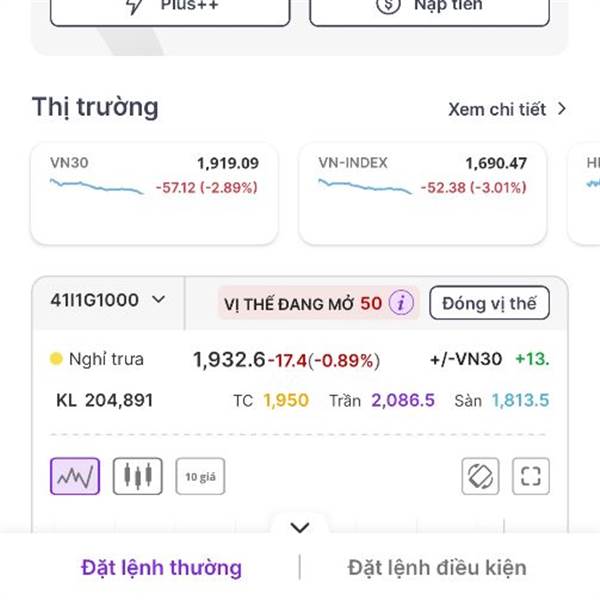Switch to Đặt lệnh thường tab

point(161,568)
